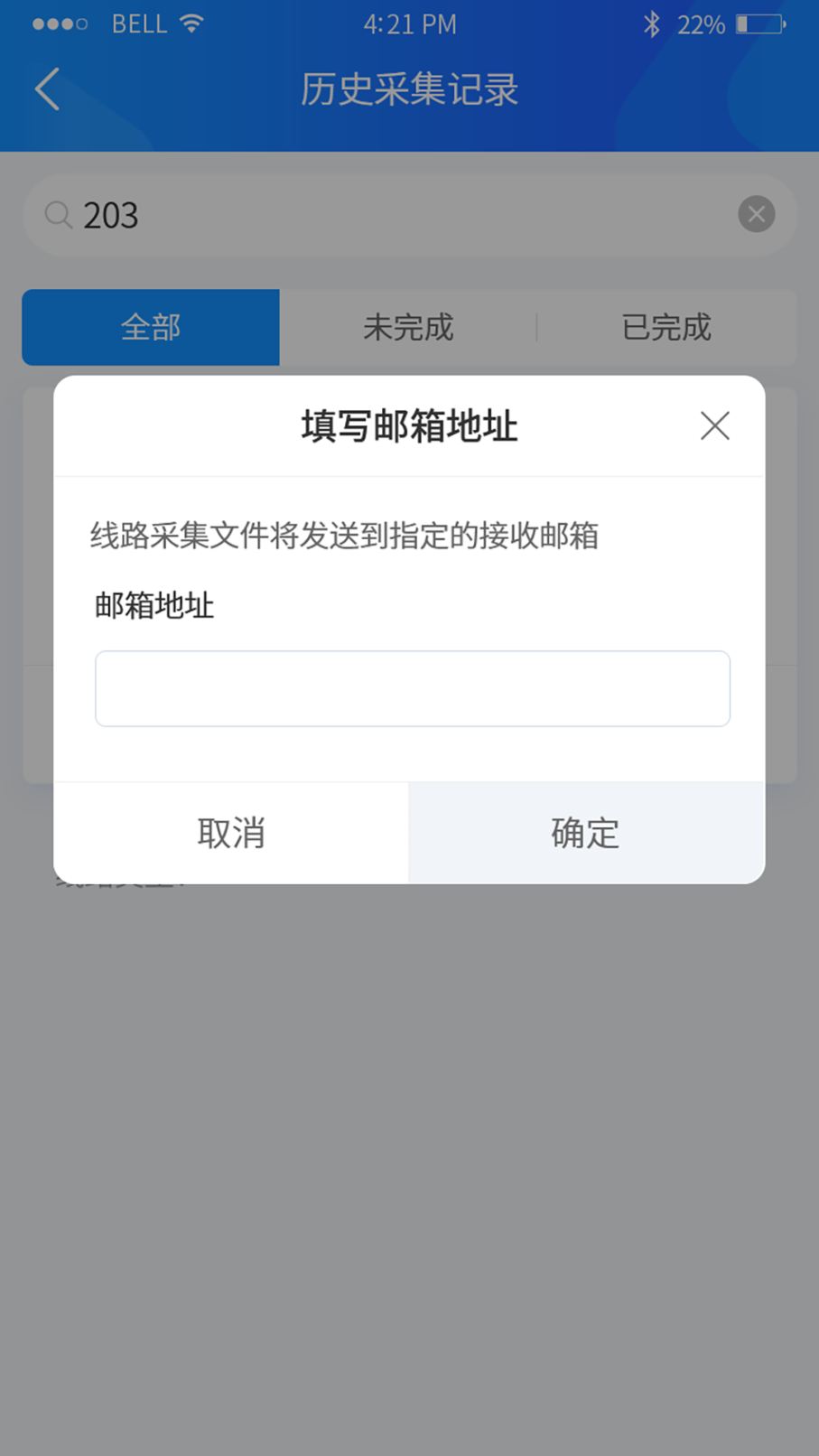Switch to the 全部 tab
The width and height of the screenshot is (819, 1456).
(151, 327)
